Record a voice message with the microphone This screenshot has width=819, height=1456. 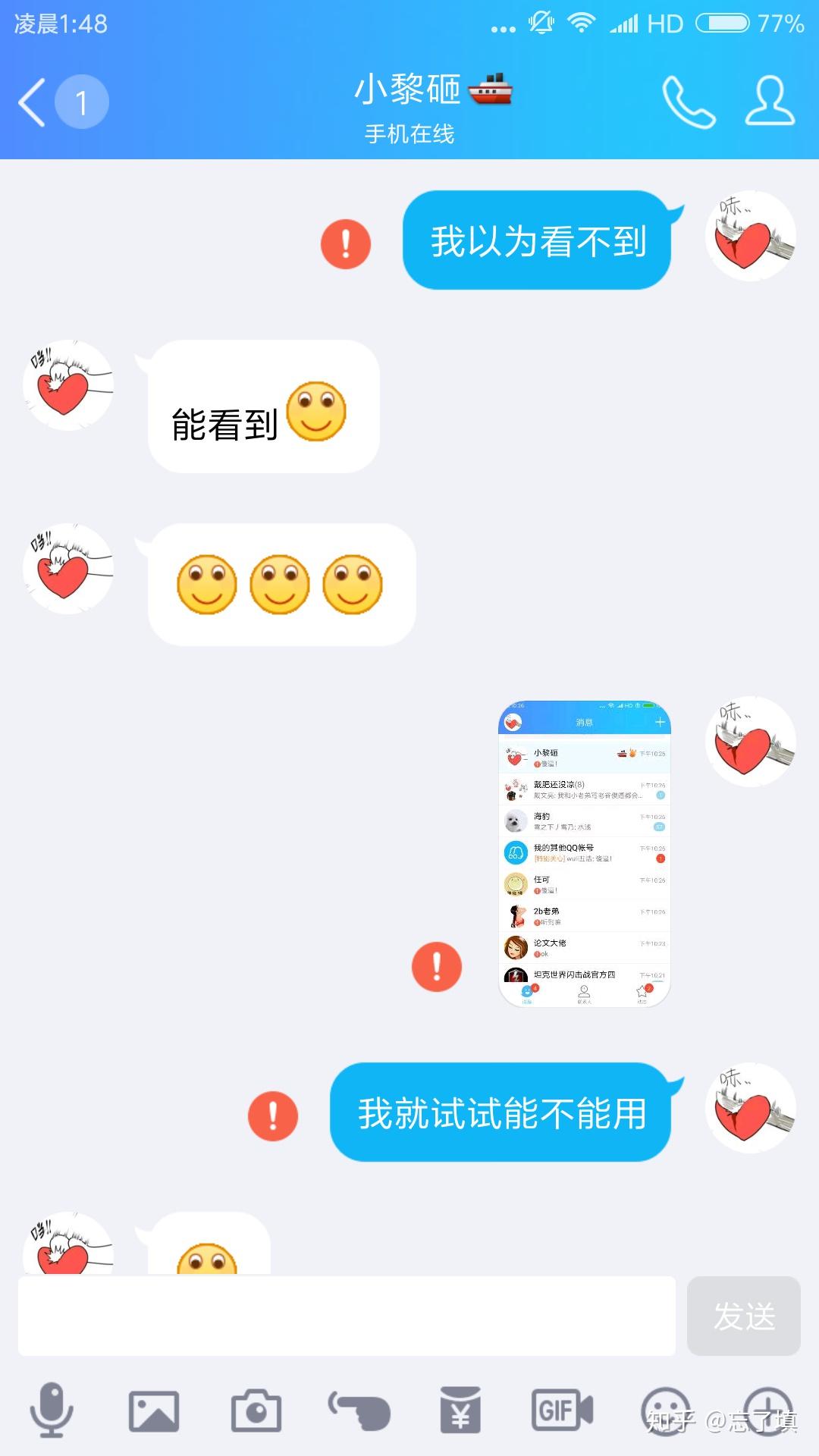(x=52, y=1410)
